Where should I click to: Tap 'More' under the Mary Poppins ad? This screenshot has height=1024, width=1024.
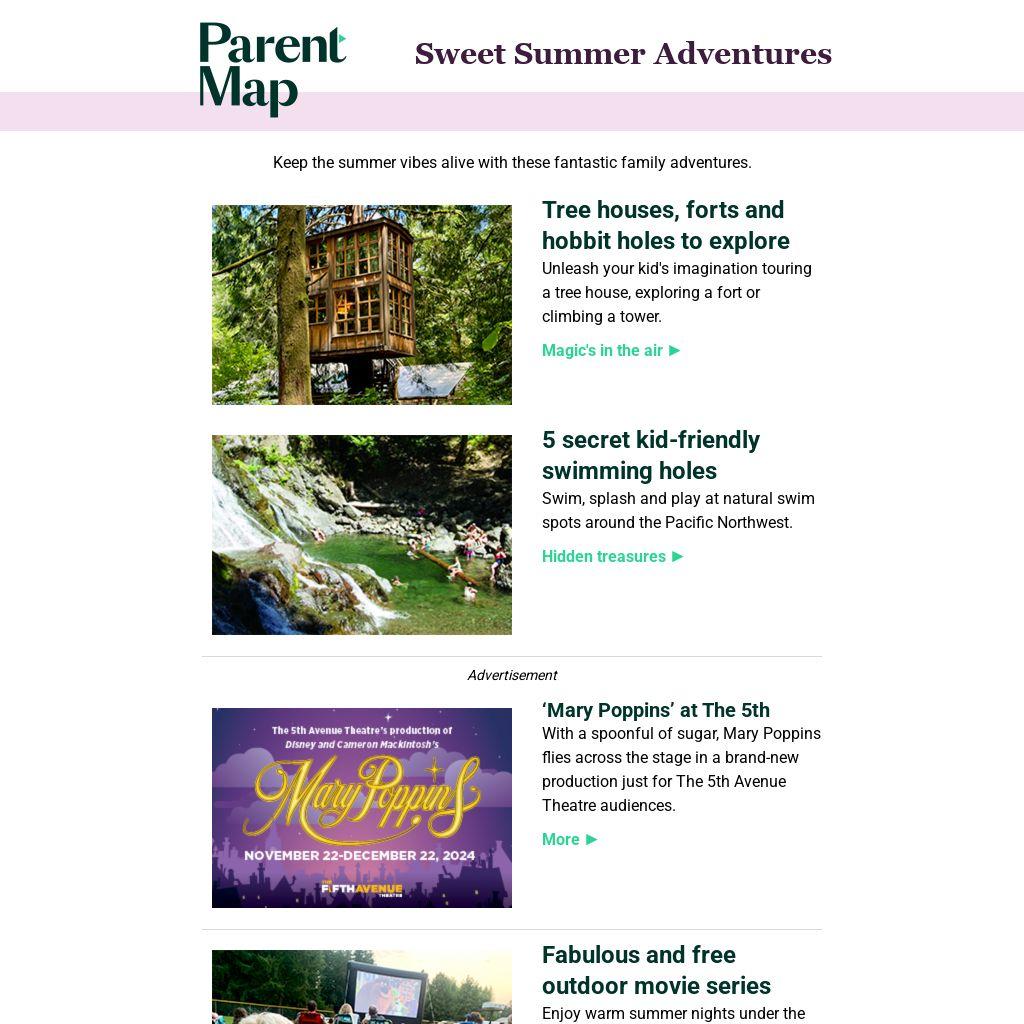(569, 839)
